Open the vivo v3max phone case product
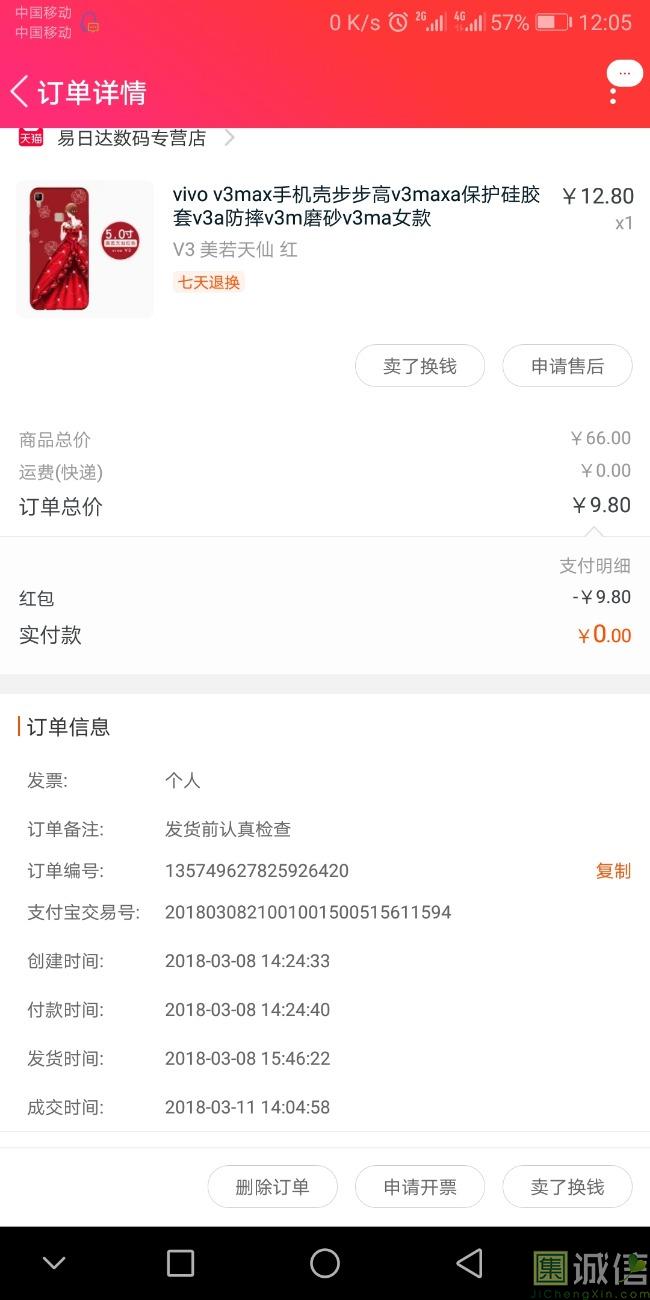 [x=355, y=206]
